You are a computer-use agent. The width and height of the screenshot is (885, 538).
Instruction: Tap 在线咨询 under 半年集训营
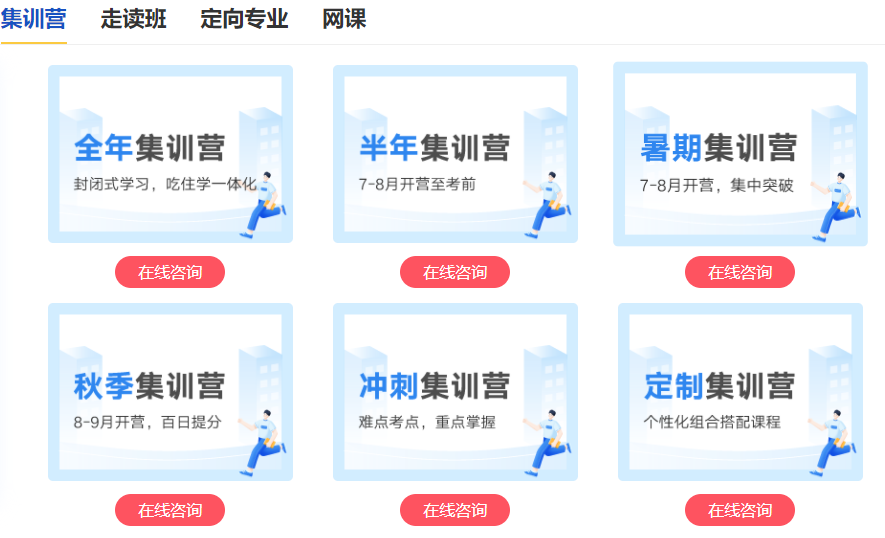pyautogui.click(x=455, y=272)
